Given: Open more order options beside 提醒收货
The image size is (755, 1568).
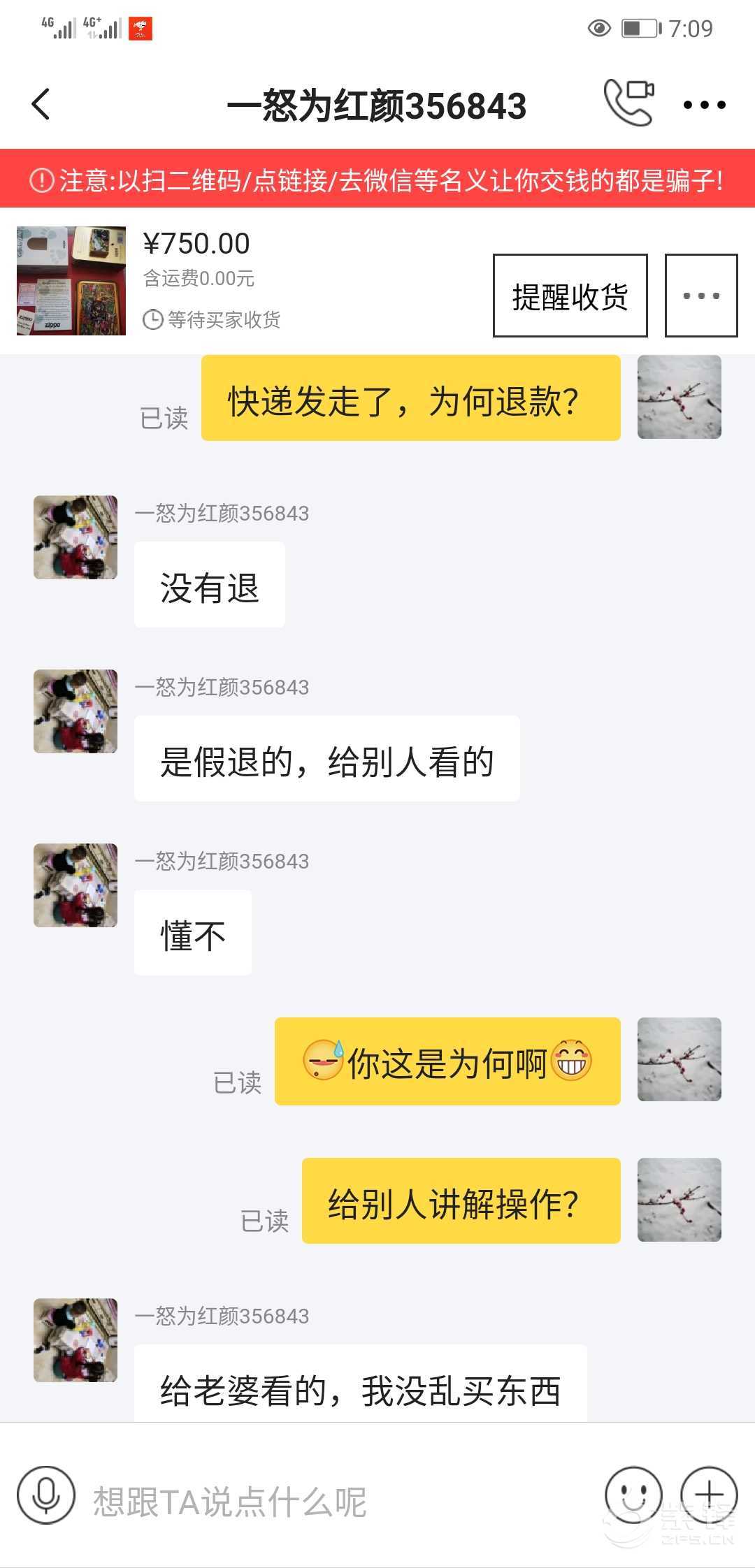Looking at the screenshot, I should coord(700,296).
